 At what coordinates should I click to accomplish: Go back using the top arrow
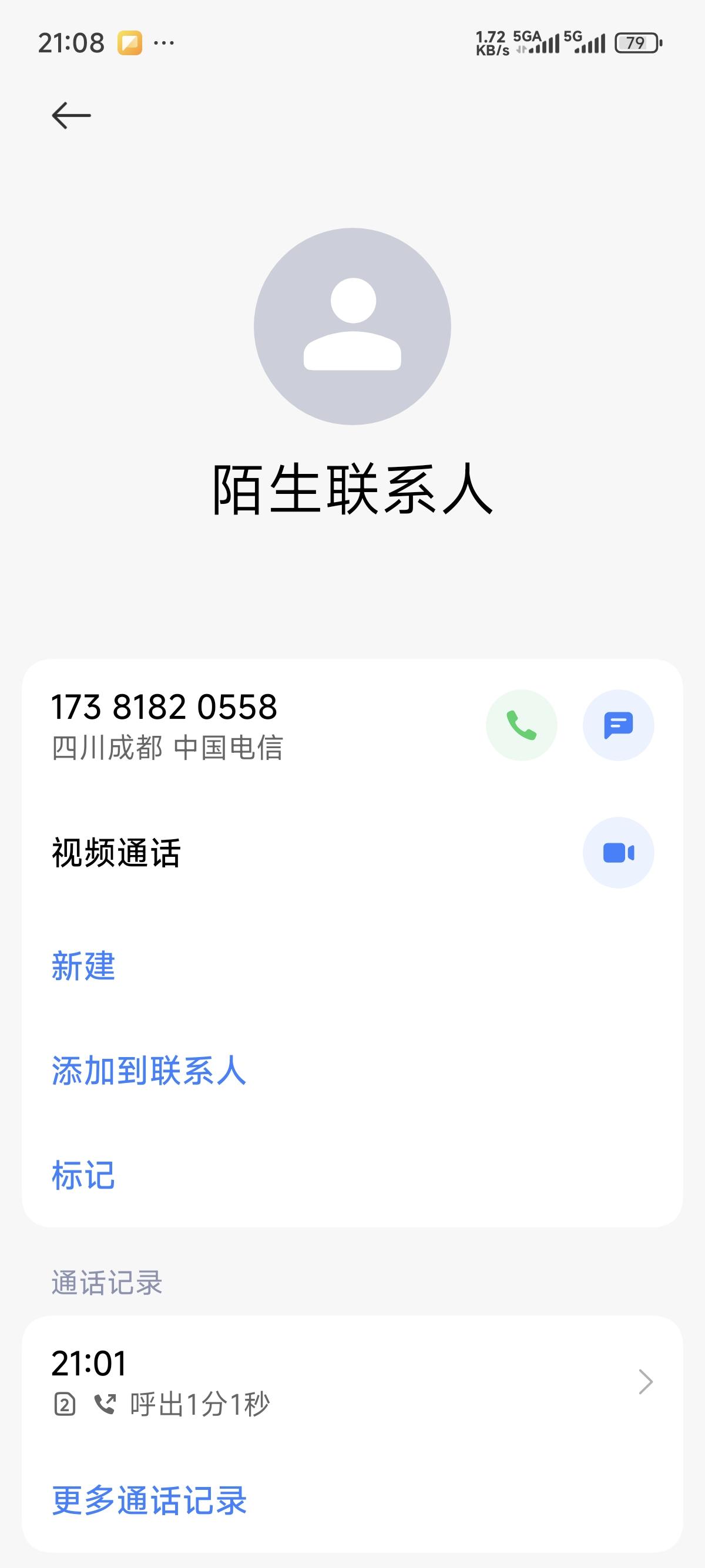(x=71, y=115)
